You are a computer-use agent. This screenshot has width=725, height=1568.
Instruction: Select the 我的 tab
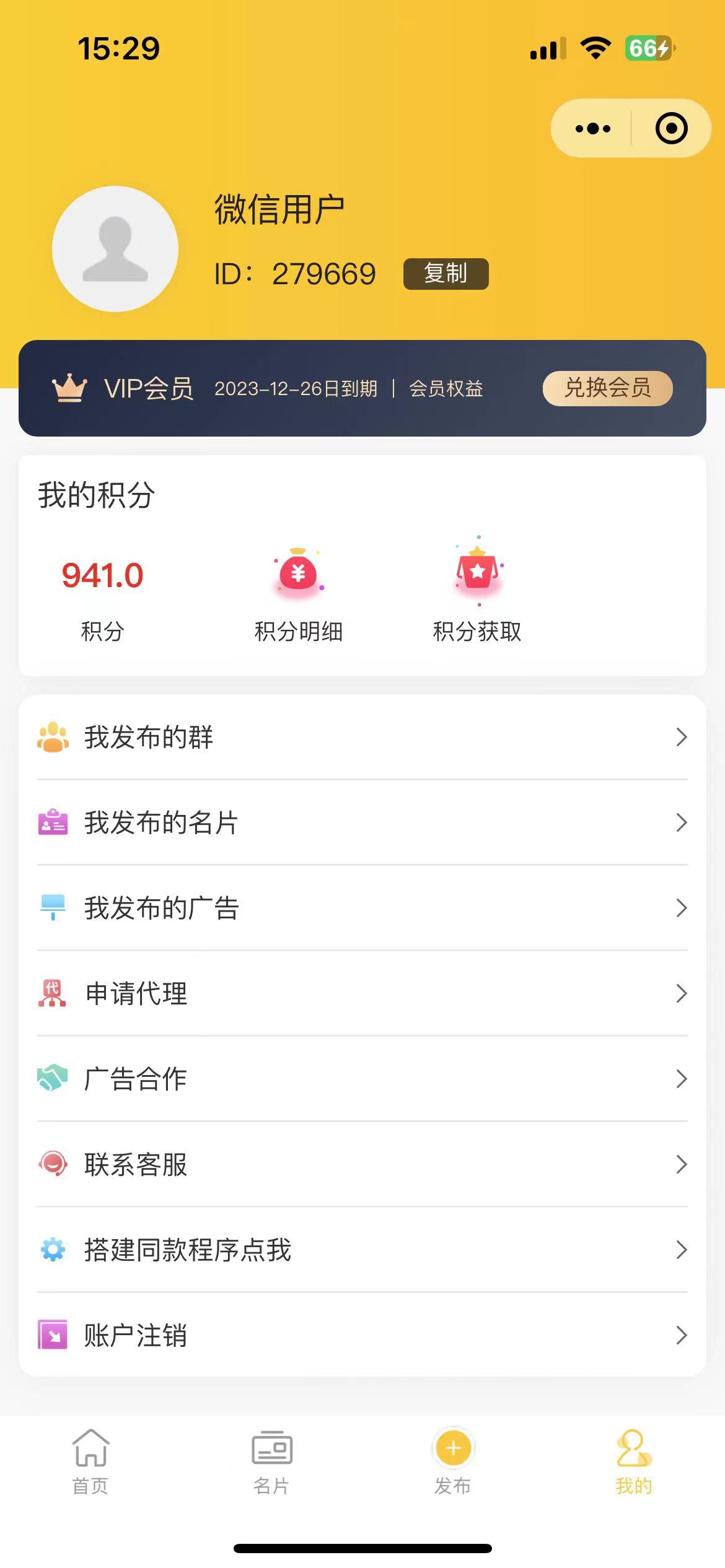(x=634, y=1461)
